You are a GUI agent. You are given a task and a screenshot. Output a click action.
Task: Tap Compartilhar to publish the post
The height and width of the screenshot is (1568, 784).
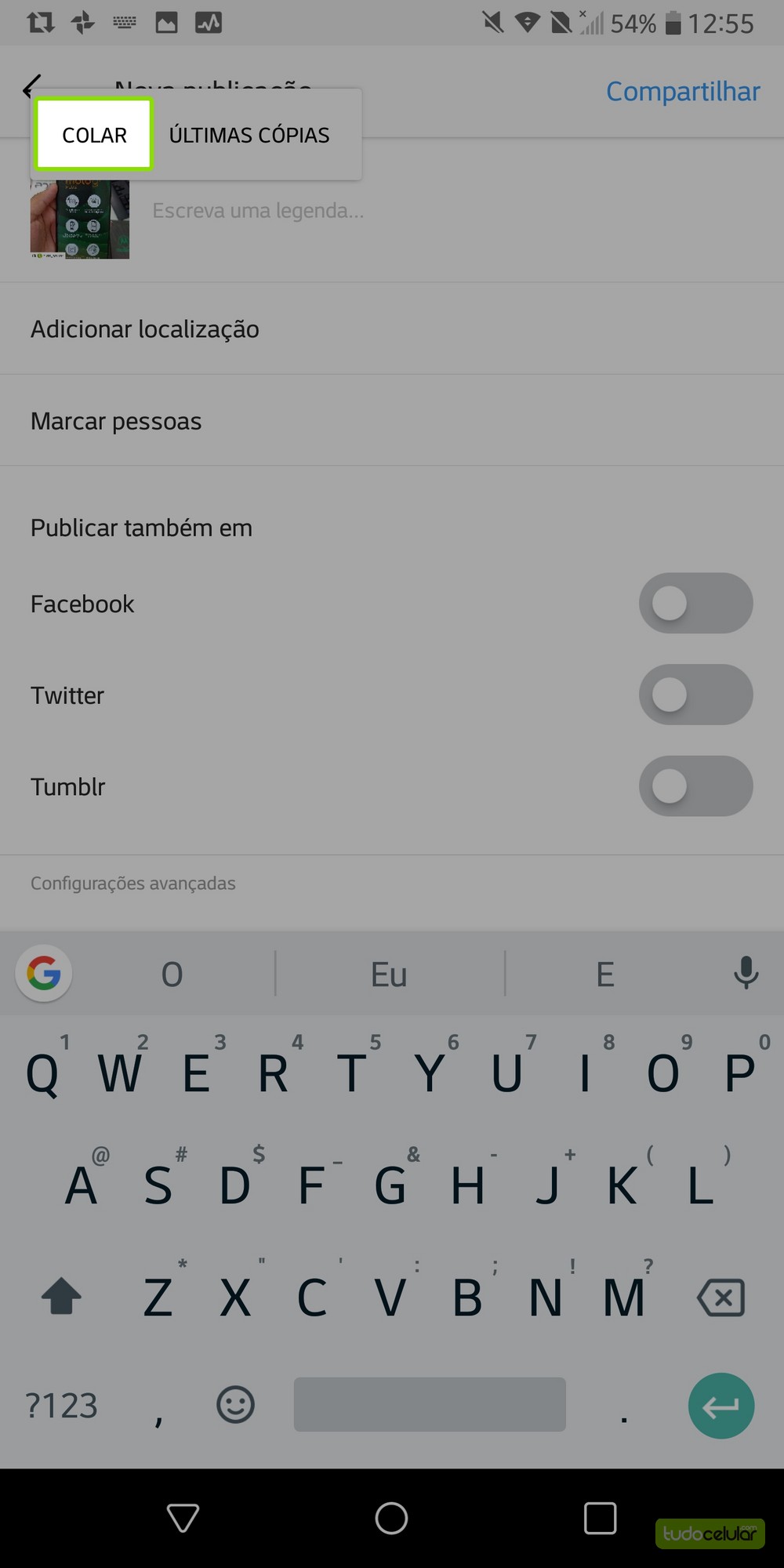[x=682, y=92]
